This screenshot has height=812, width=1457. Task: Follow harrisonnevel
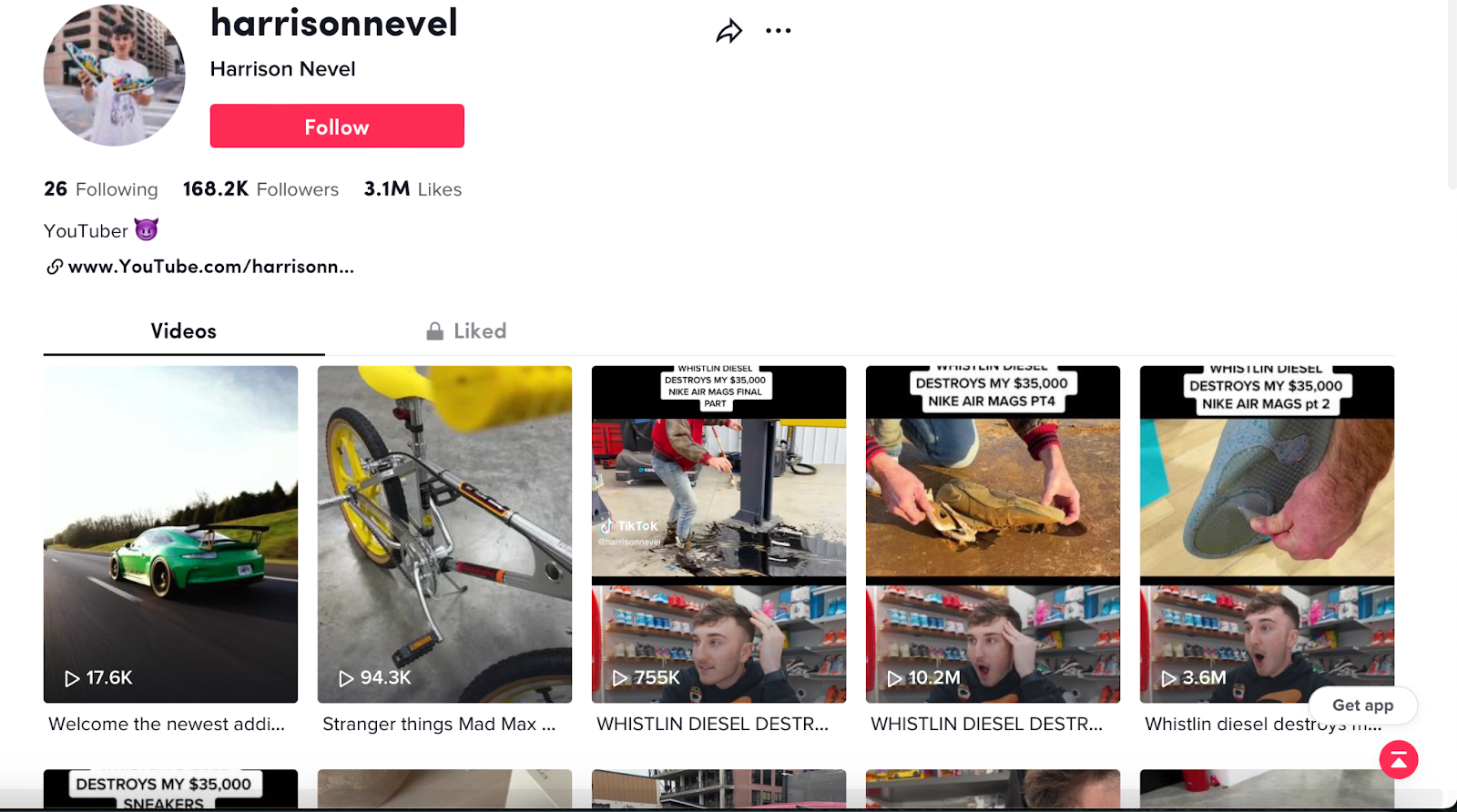pos(337,126)
